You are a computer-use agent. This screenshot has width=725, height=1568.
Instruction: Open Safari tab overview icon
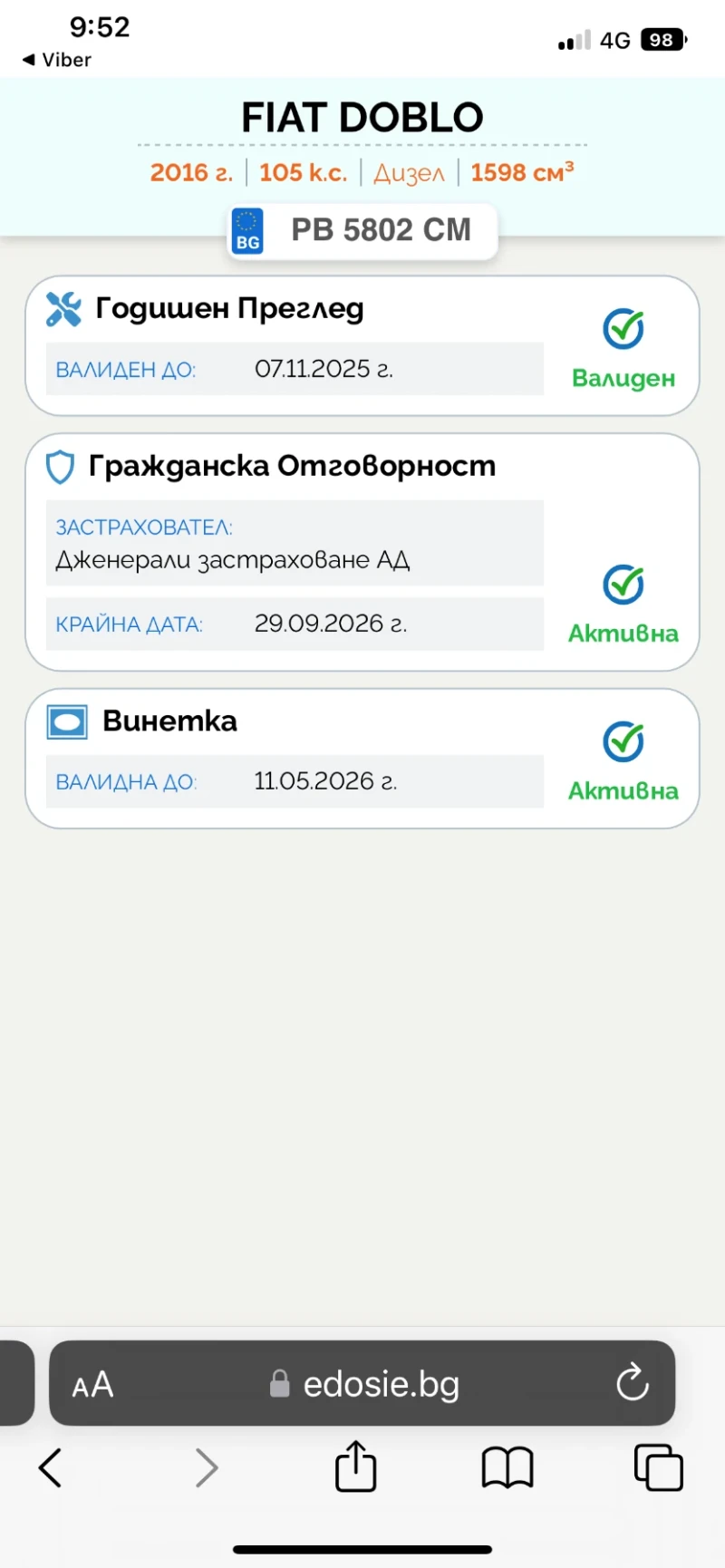[659, 1467]
